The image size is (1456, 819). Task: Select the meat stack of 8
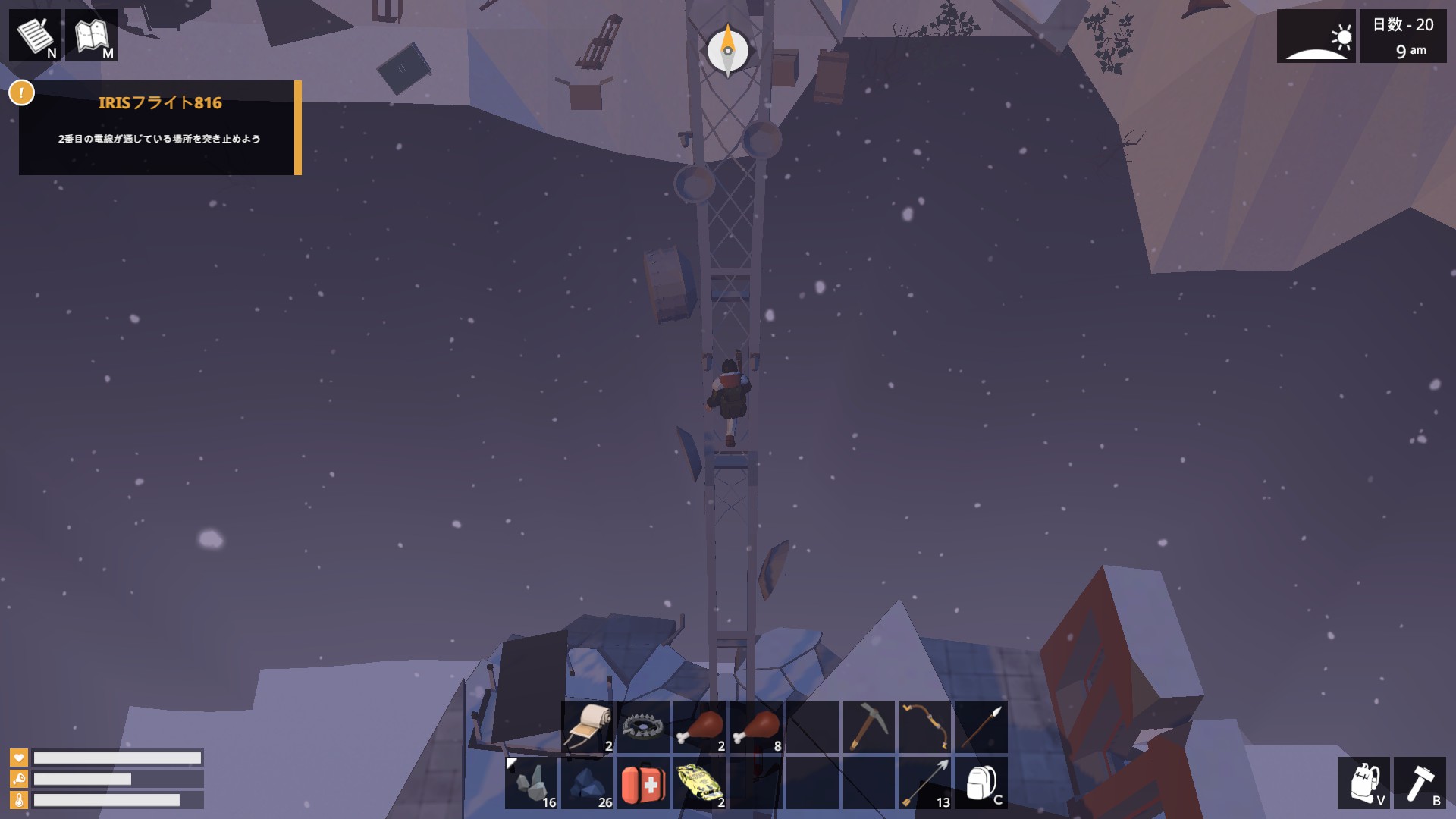(x=756, y=726)
